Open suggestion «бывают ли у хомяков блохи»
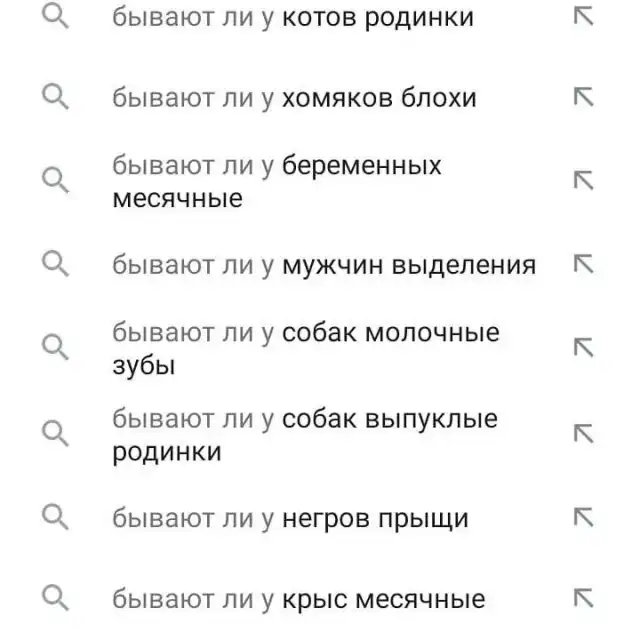Screen dimensions: 640x640 coord(293,98)
